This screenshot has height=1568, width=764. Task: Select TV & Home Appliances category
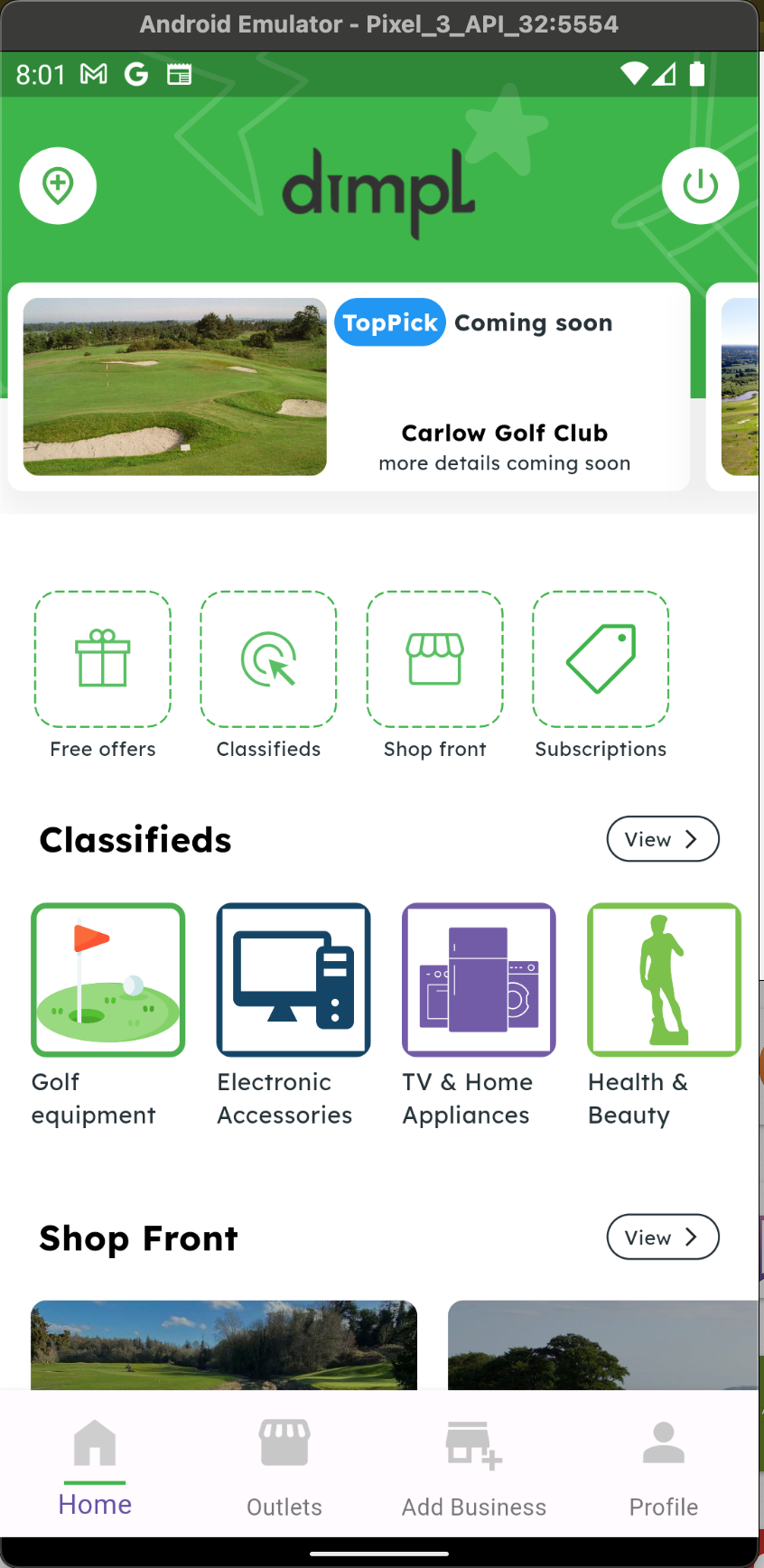tap(479, 980)
